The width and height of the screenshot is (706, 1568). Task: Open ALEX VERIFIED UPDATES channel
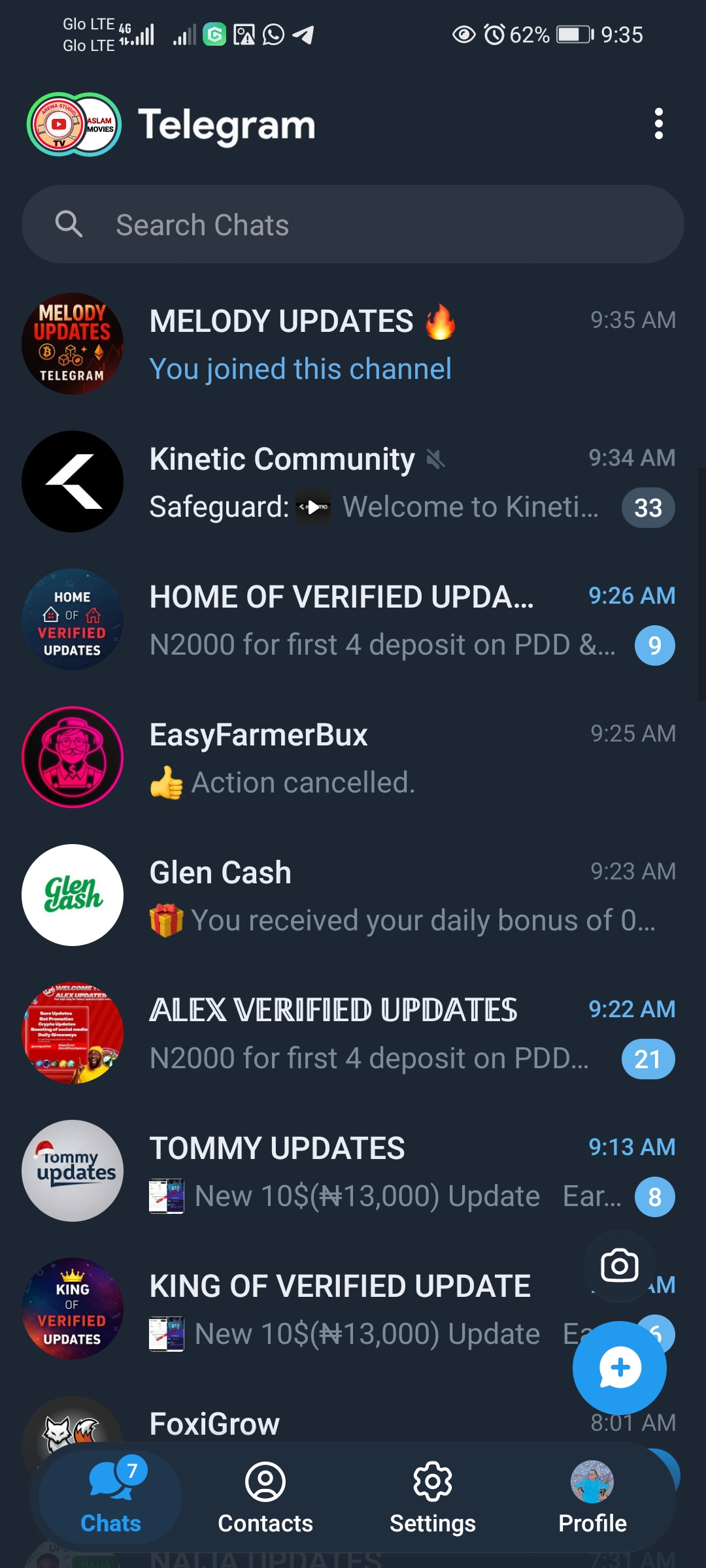coord(353,1034)
